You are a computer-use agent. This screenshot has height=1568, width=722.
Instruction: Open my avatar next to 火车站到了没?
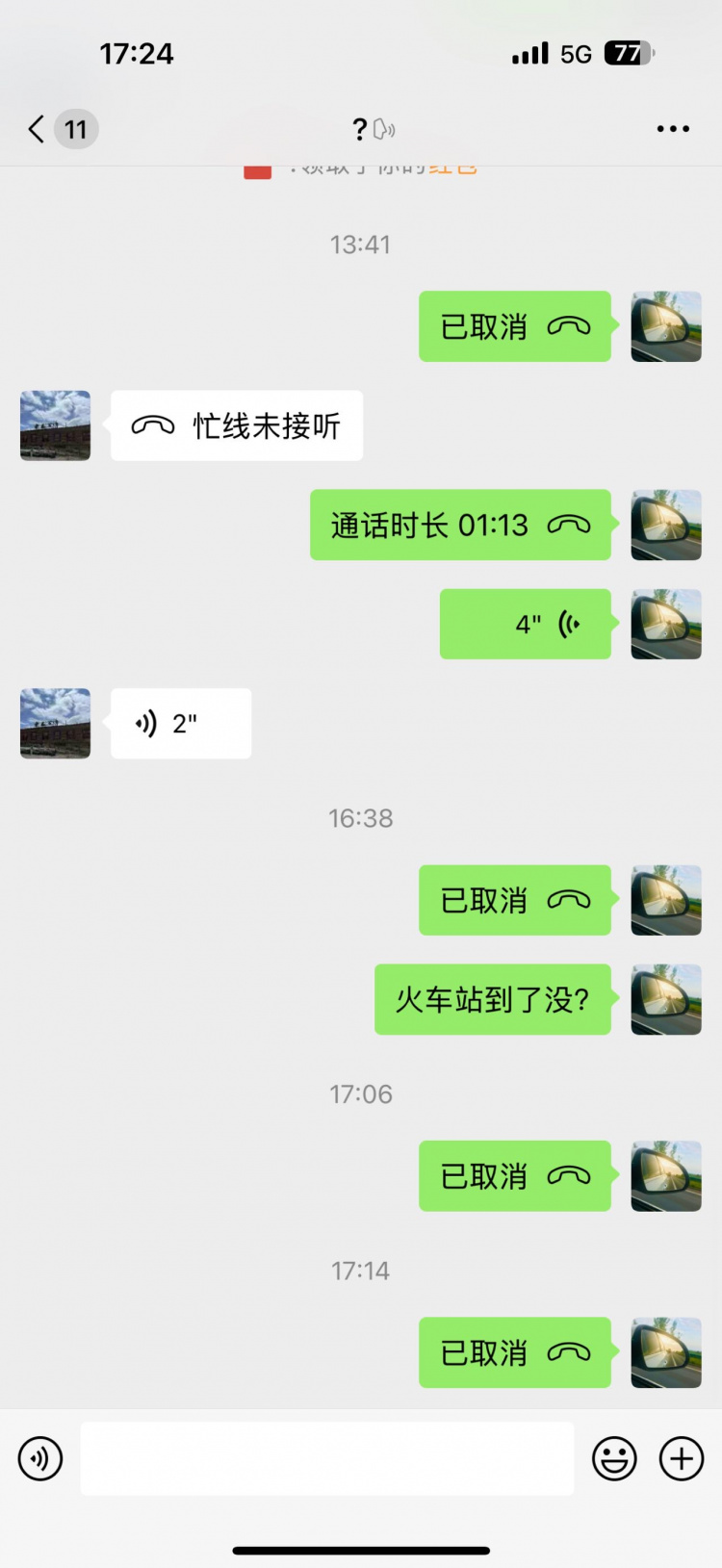[666, 1000]
